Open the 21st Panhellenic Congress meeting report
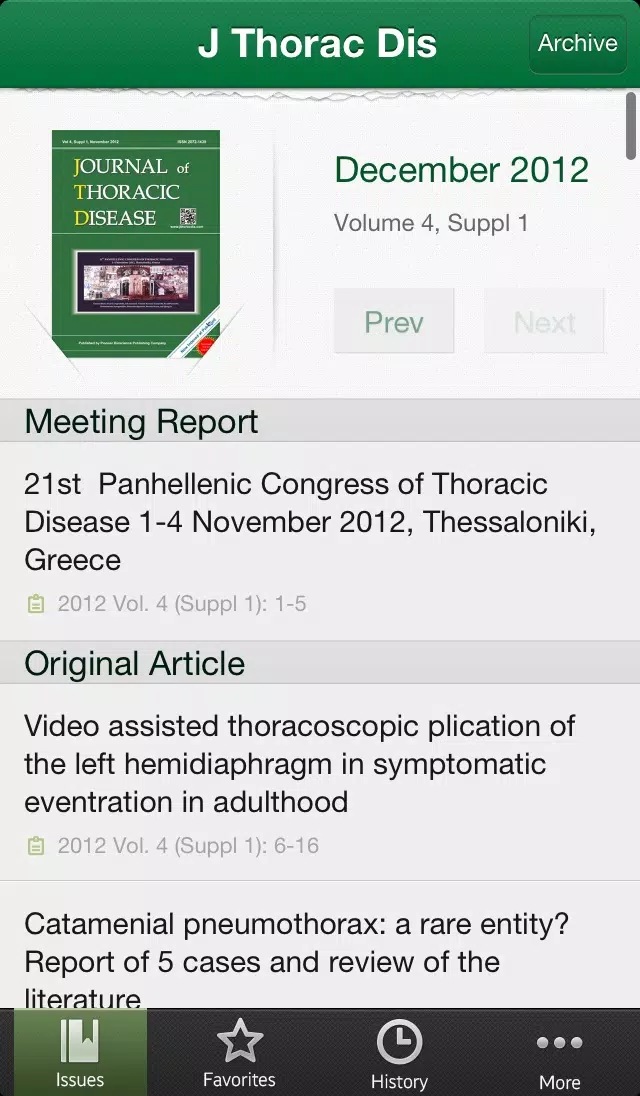The height and width of the screenshot is (1096, 640). point(320,541)
